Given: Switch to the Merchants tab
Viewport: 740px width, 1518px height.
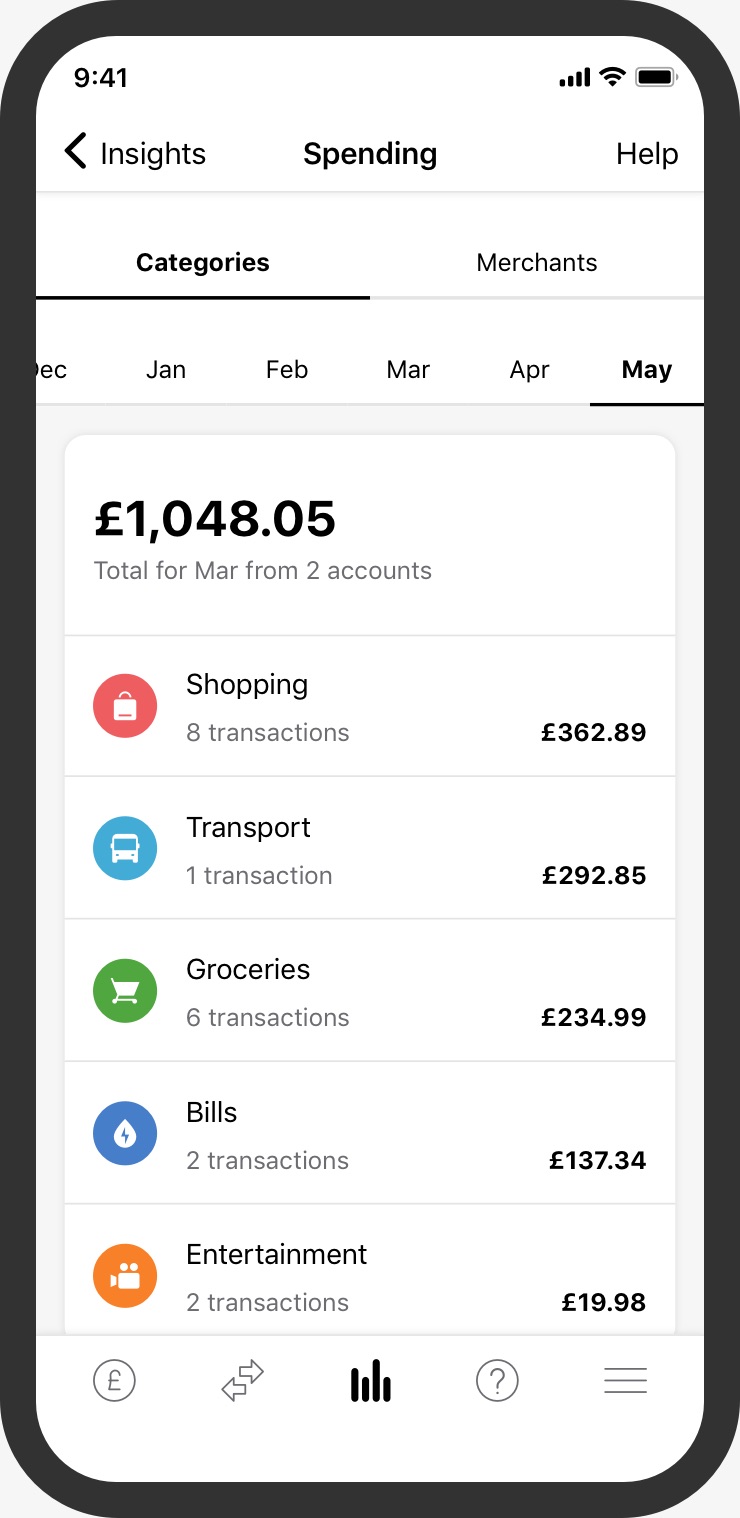Looking at the screenshot, I should pos(537,263).
